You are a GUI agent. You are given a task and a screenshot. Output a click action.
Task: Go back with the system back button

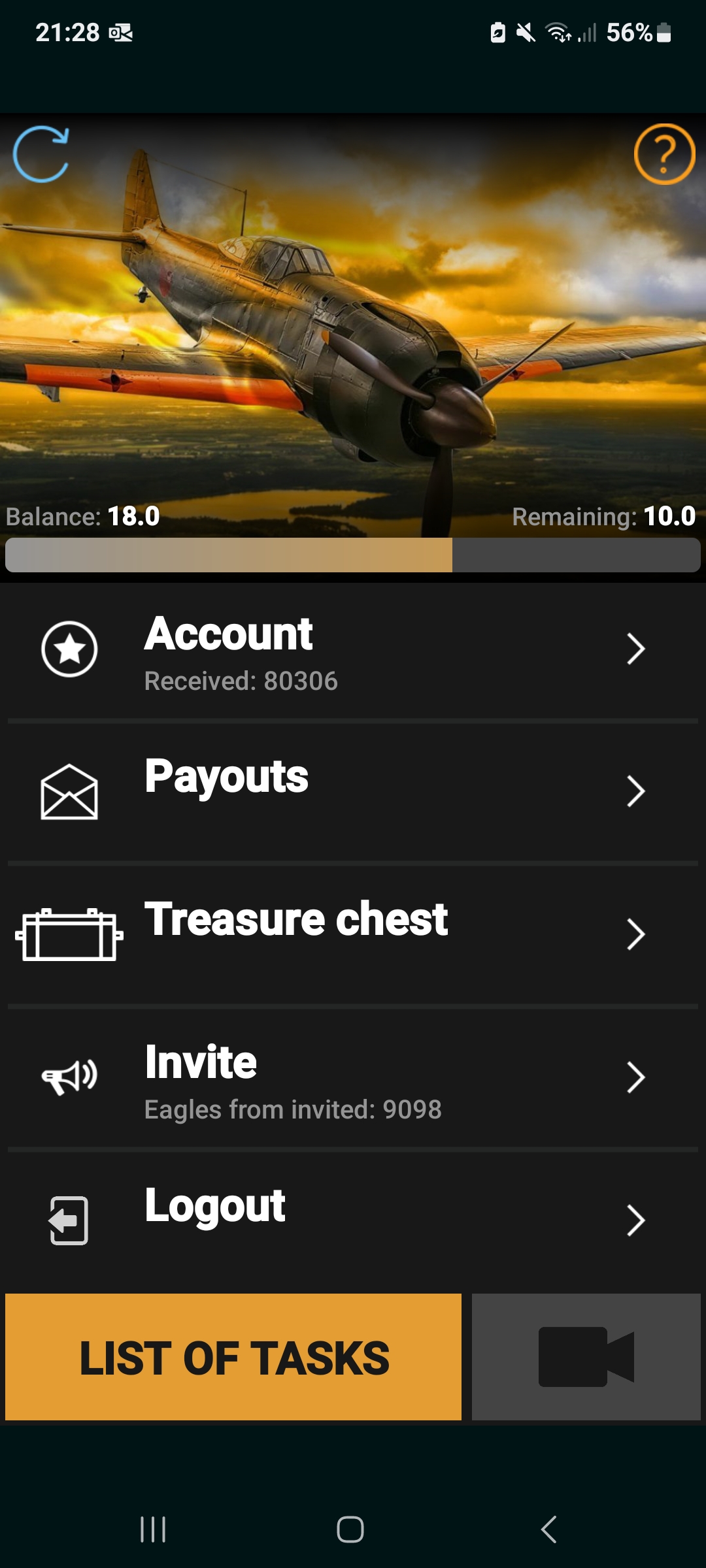549,1529
